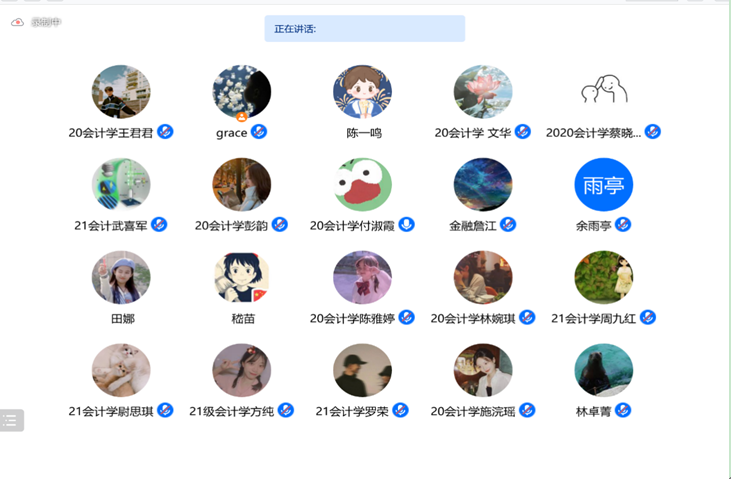Tap 20会计学付淑霞's frog avatar
The image size is (731, 479).
[362, 184]
